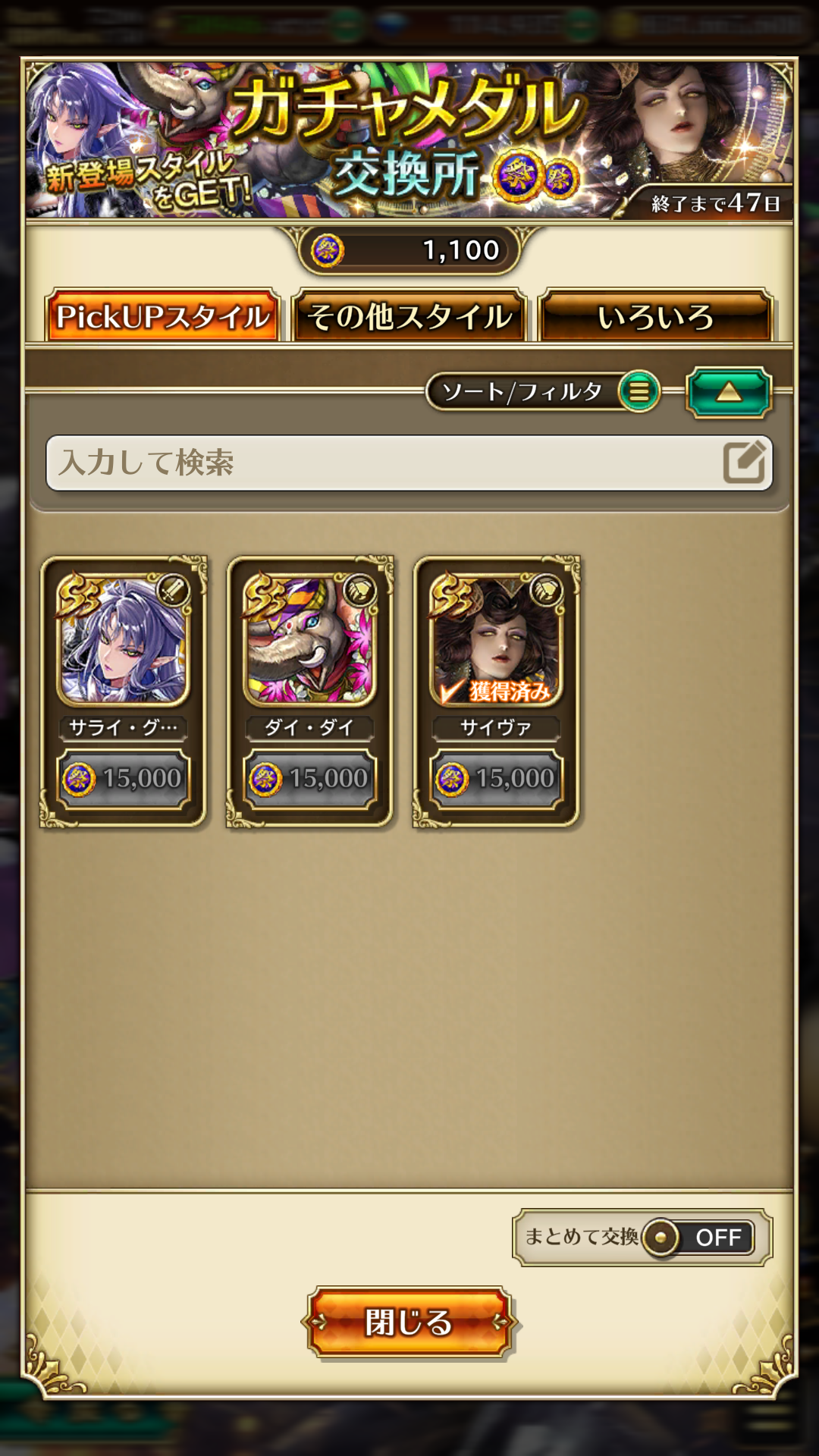View the サイヴァ style card
Viewport: 819px width, 1456px height.
pos(497,692)
